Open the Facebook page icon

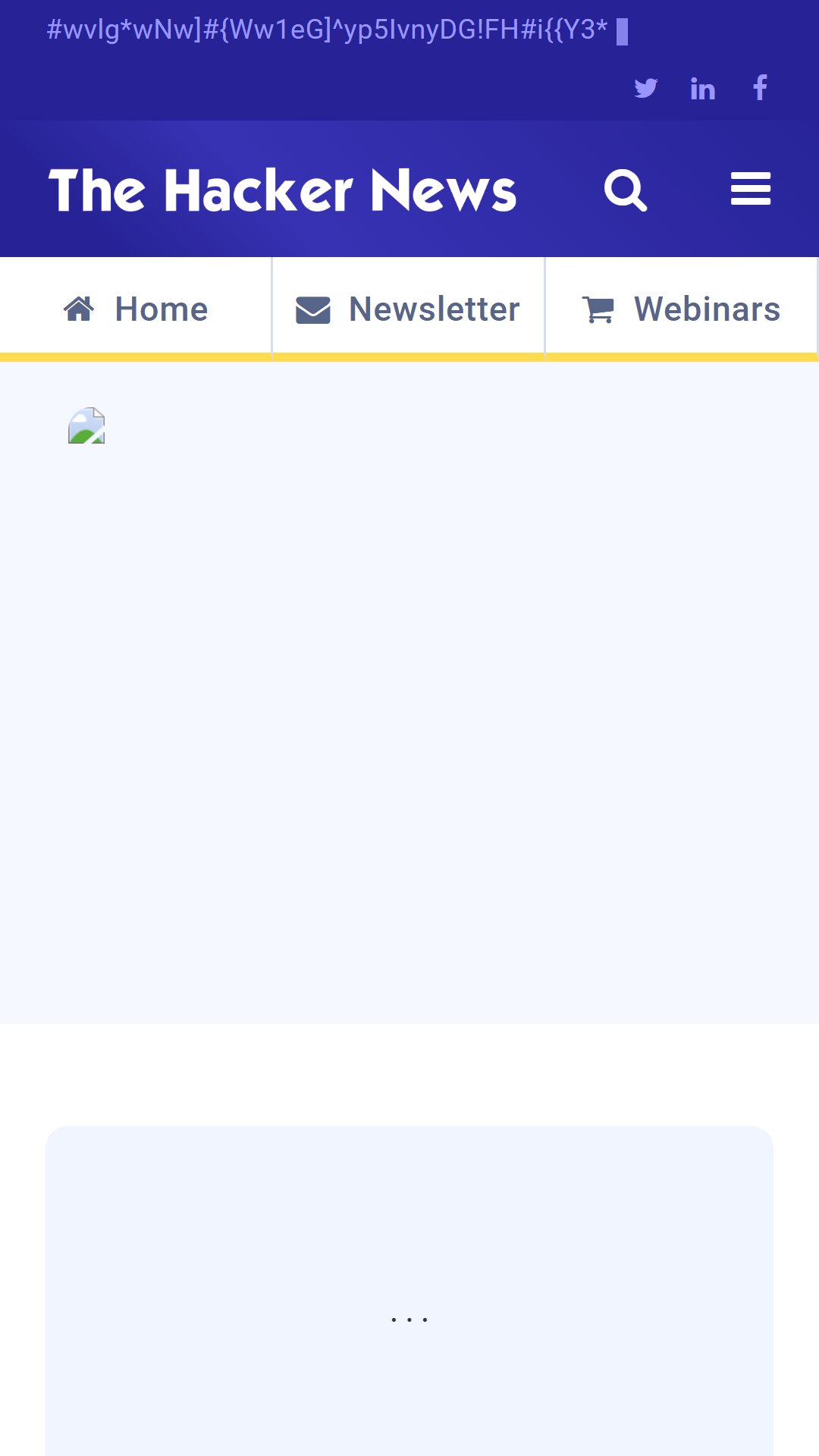[x=760, y=88]
